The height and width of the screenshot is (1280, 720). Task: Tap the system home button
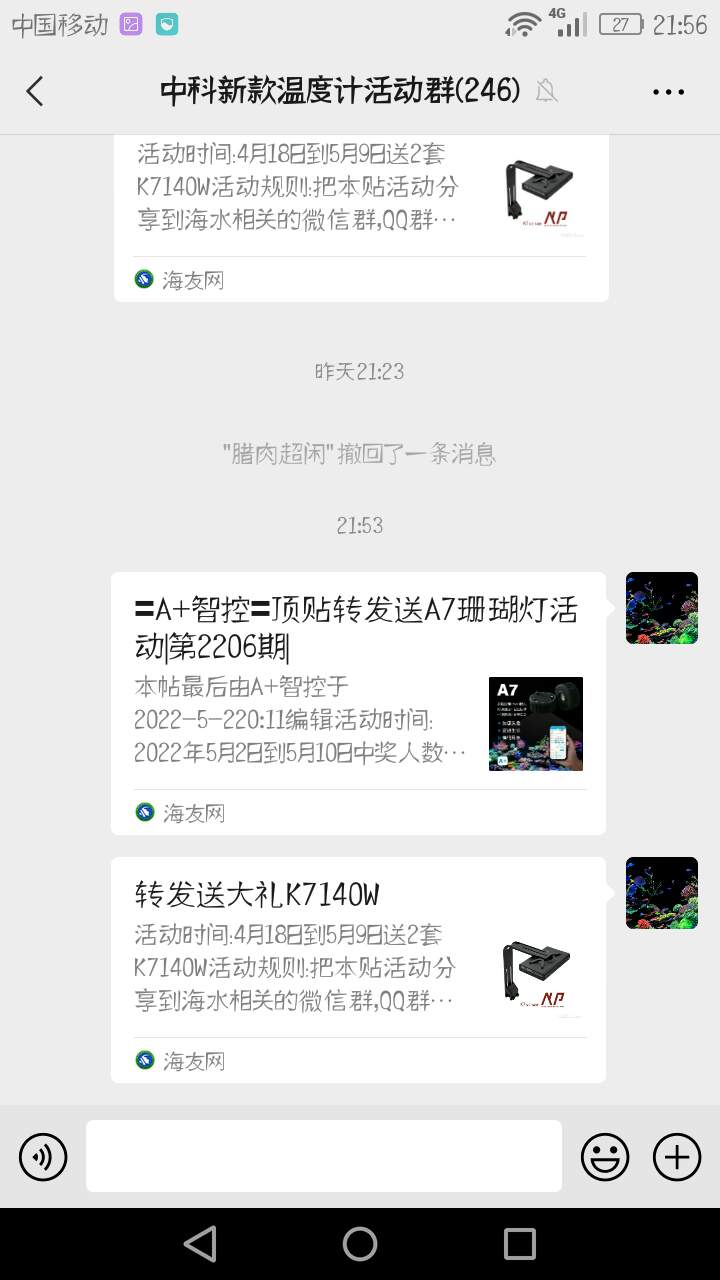click(x=360, y=1244)
